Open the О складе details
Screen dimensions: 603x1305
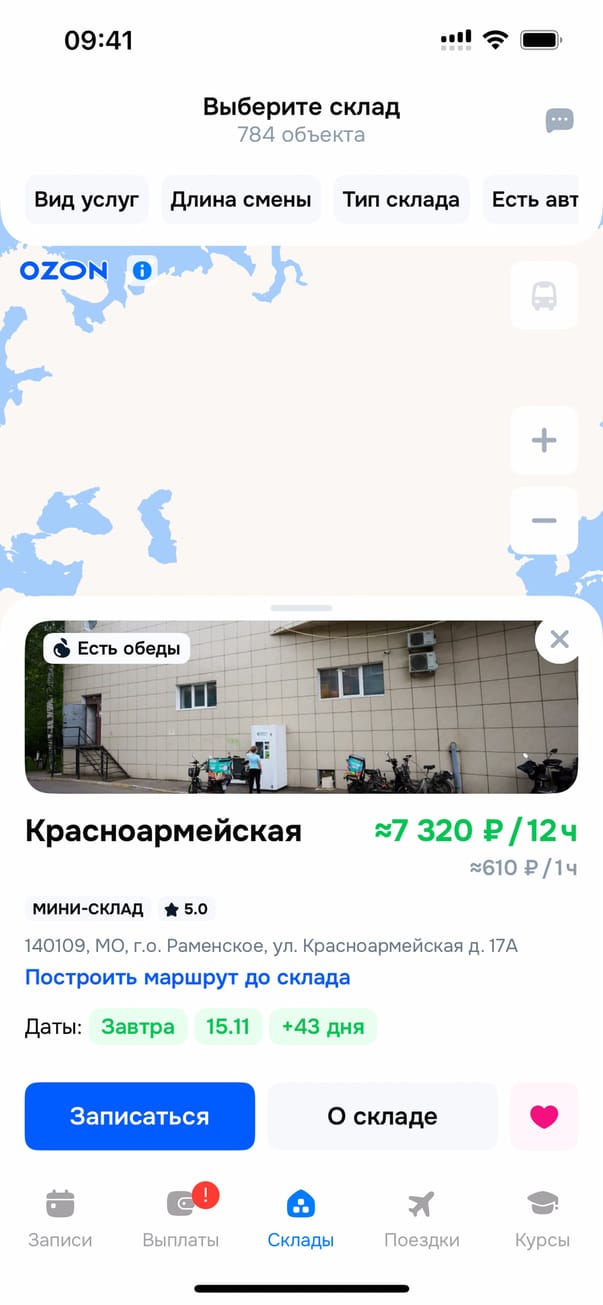tap(382, 1116)
